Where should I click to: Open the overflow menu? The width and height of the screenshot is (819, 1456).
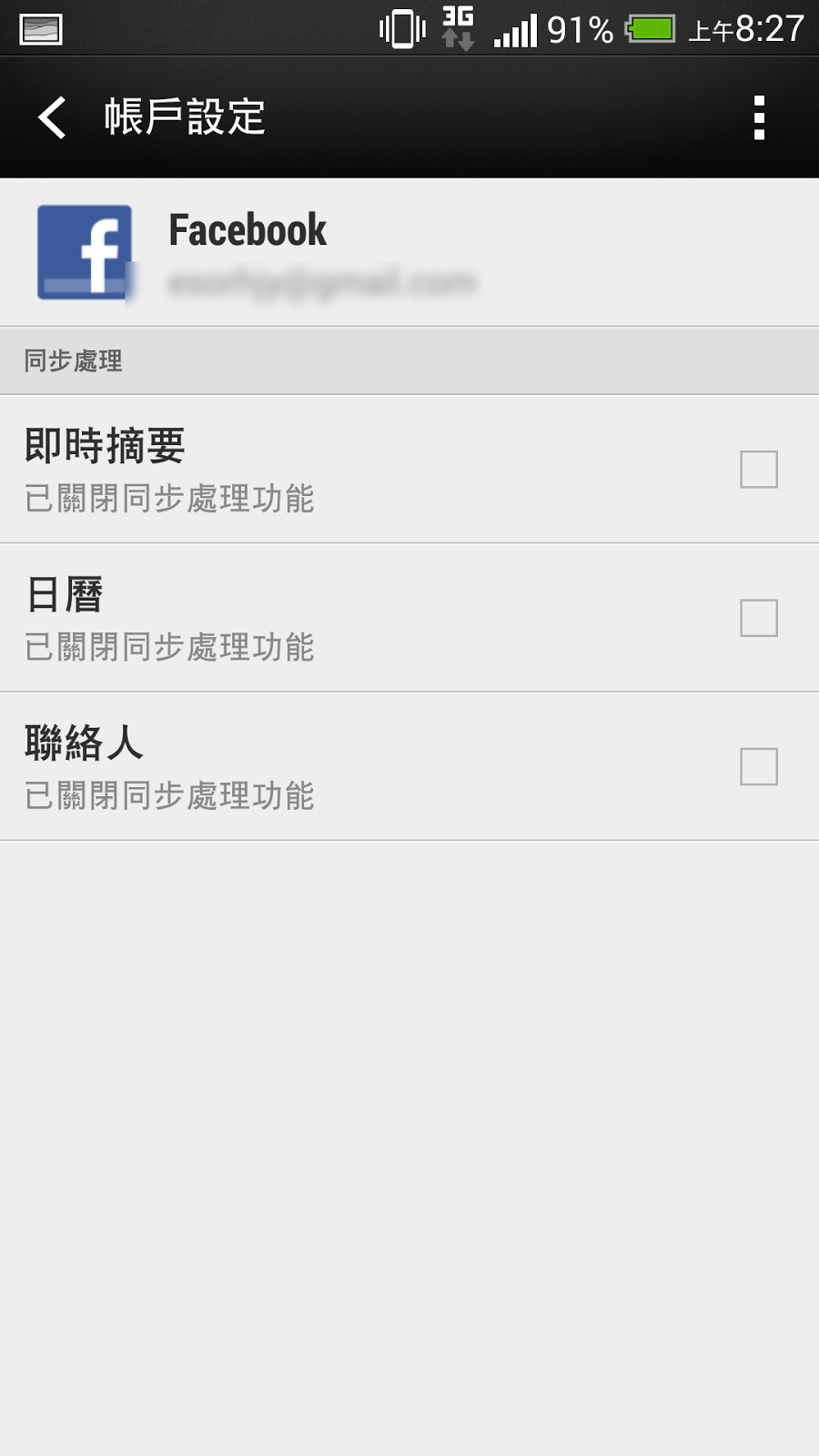click(x=759, y=117)
